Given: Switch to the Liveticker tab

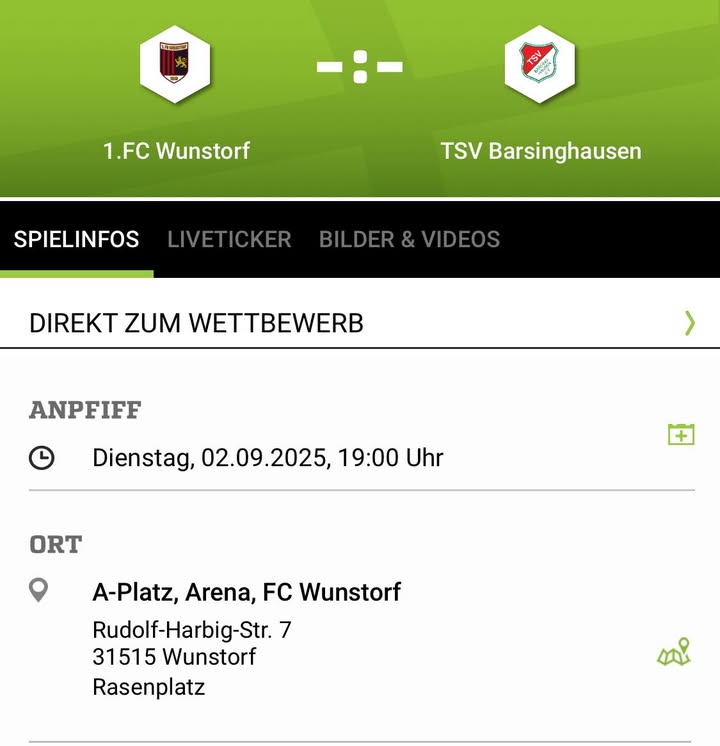Looking at the screenshot, I should click(229, 239).
